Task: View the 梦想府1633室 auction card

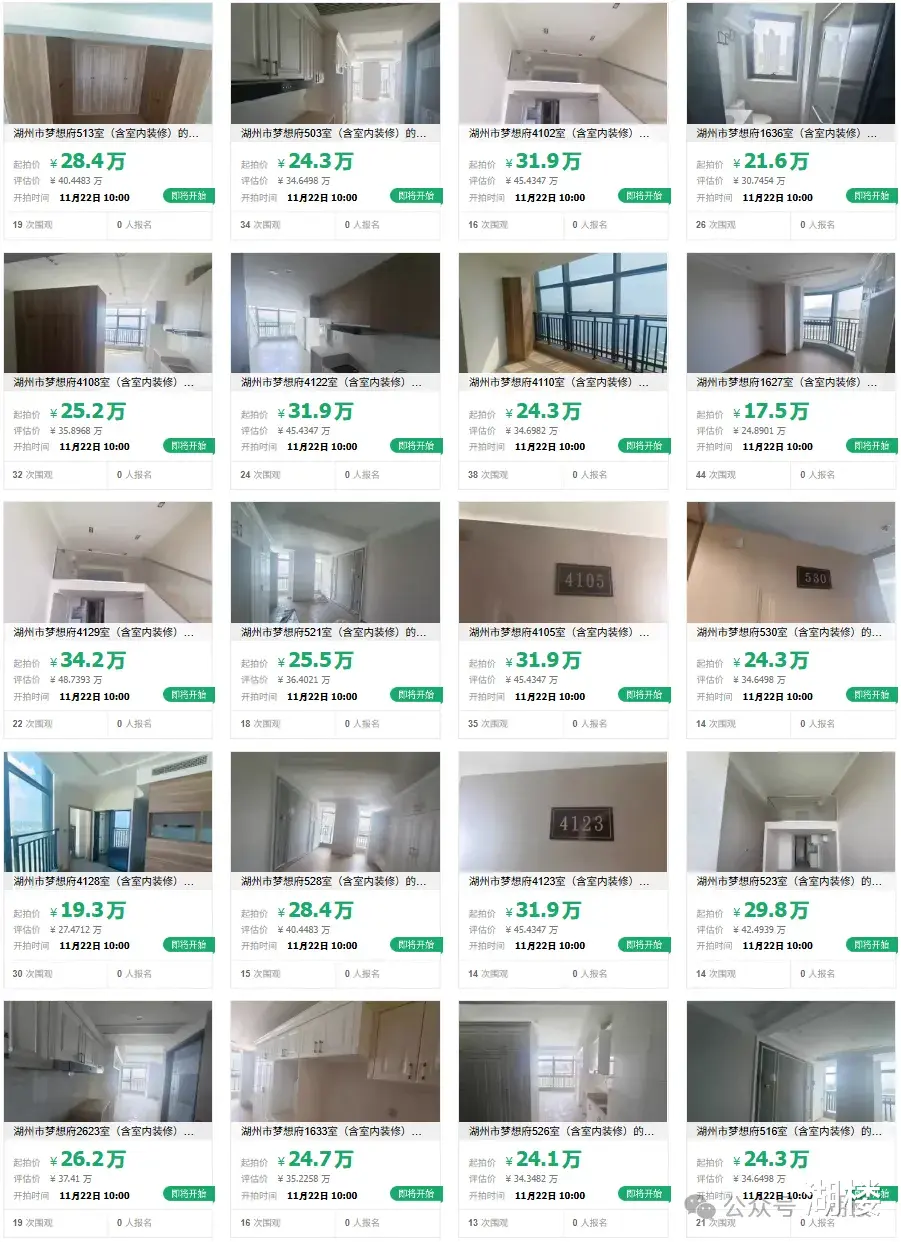Action: (x=334, y=1131)
